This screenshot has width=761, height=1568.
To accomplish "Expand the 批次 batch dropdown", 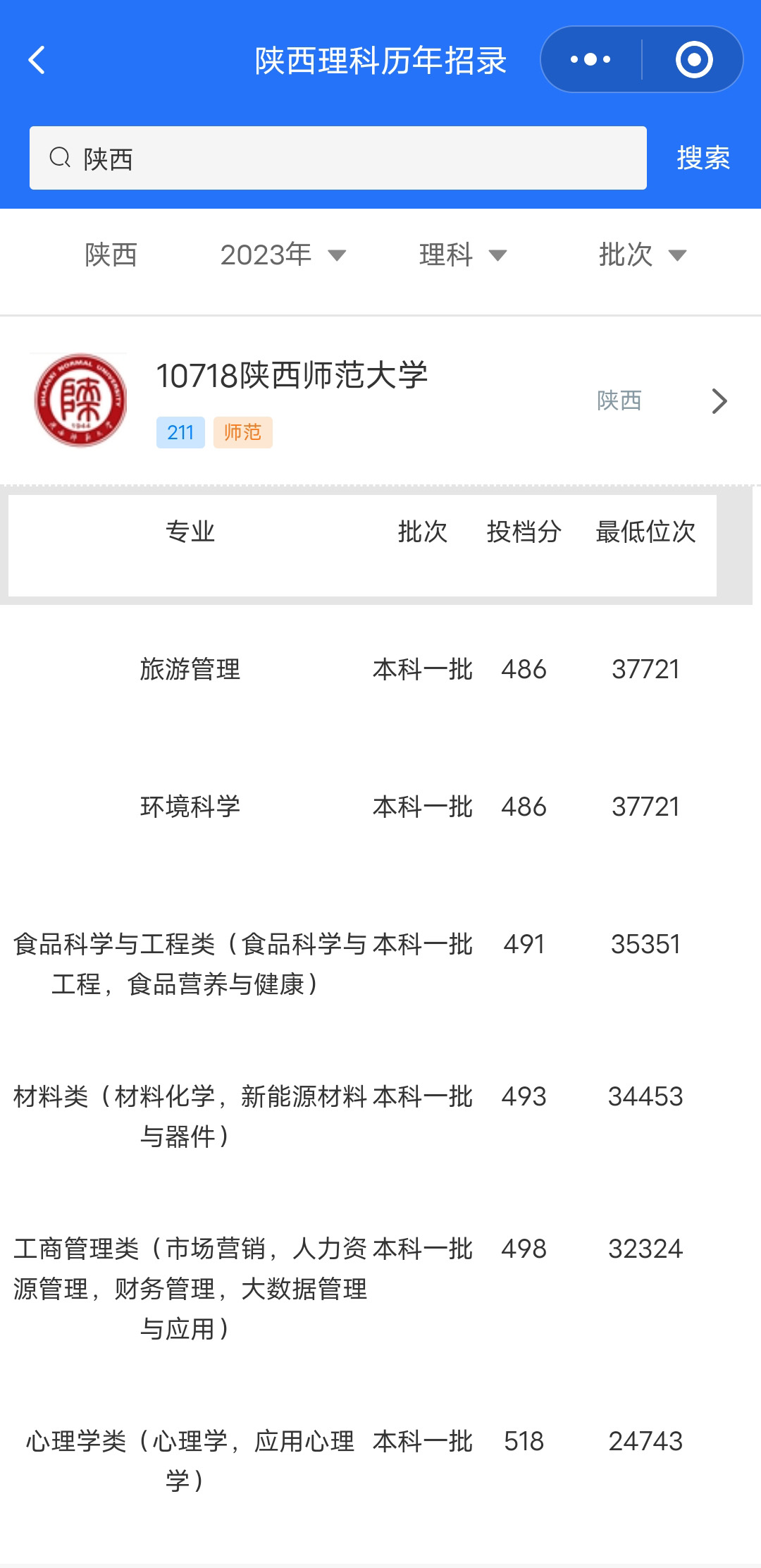I will [643, 255].
